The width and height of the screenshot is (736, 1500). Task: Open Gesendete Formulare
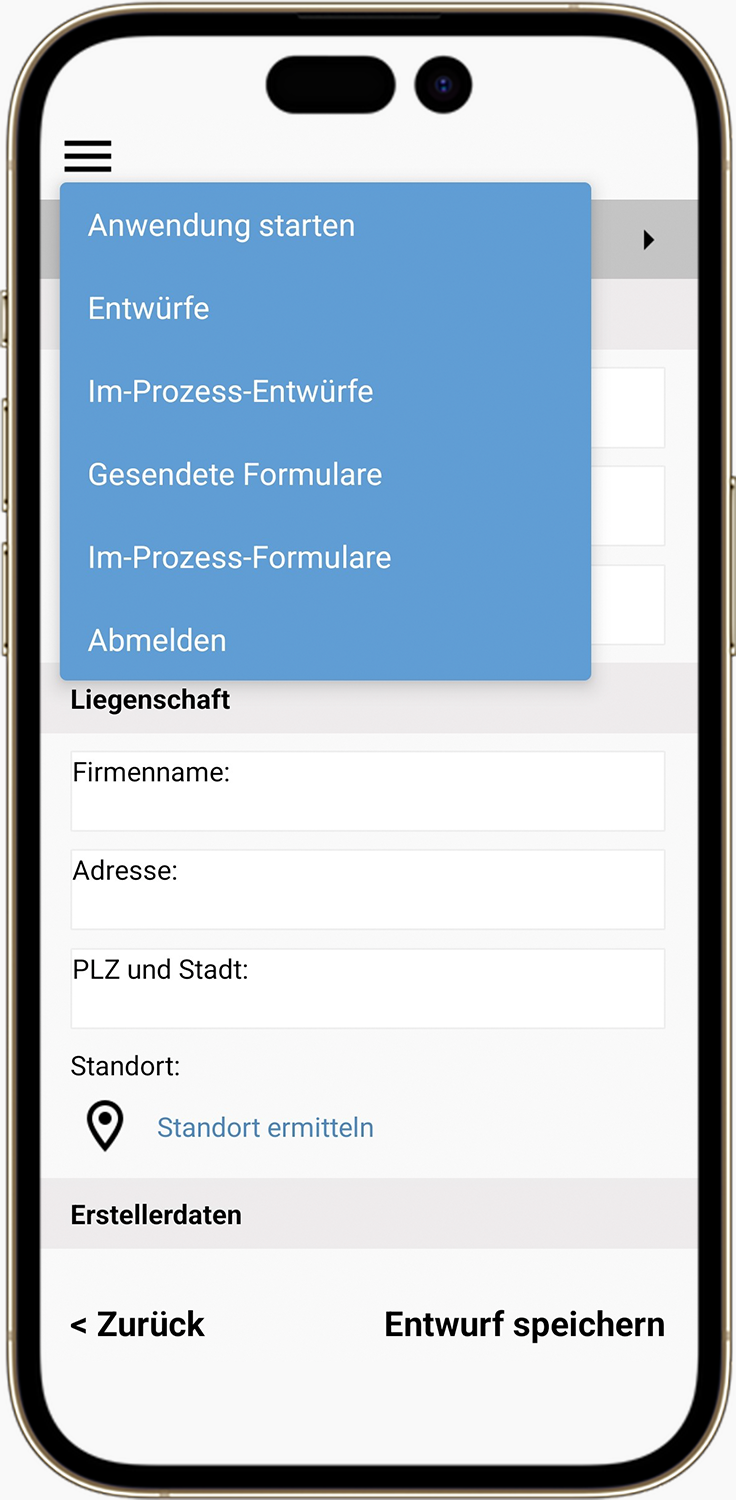tap(235, 474)
